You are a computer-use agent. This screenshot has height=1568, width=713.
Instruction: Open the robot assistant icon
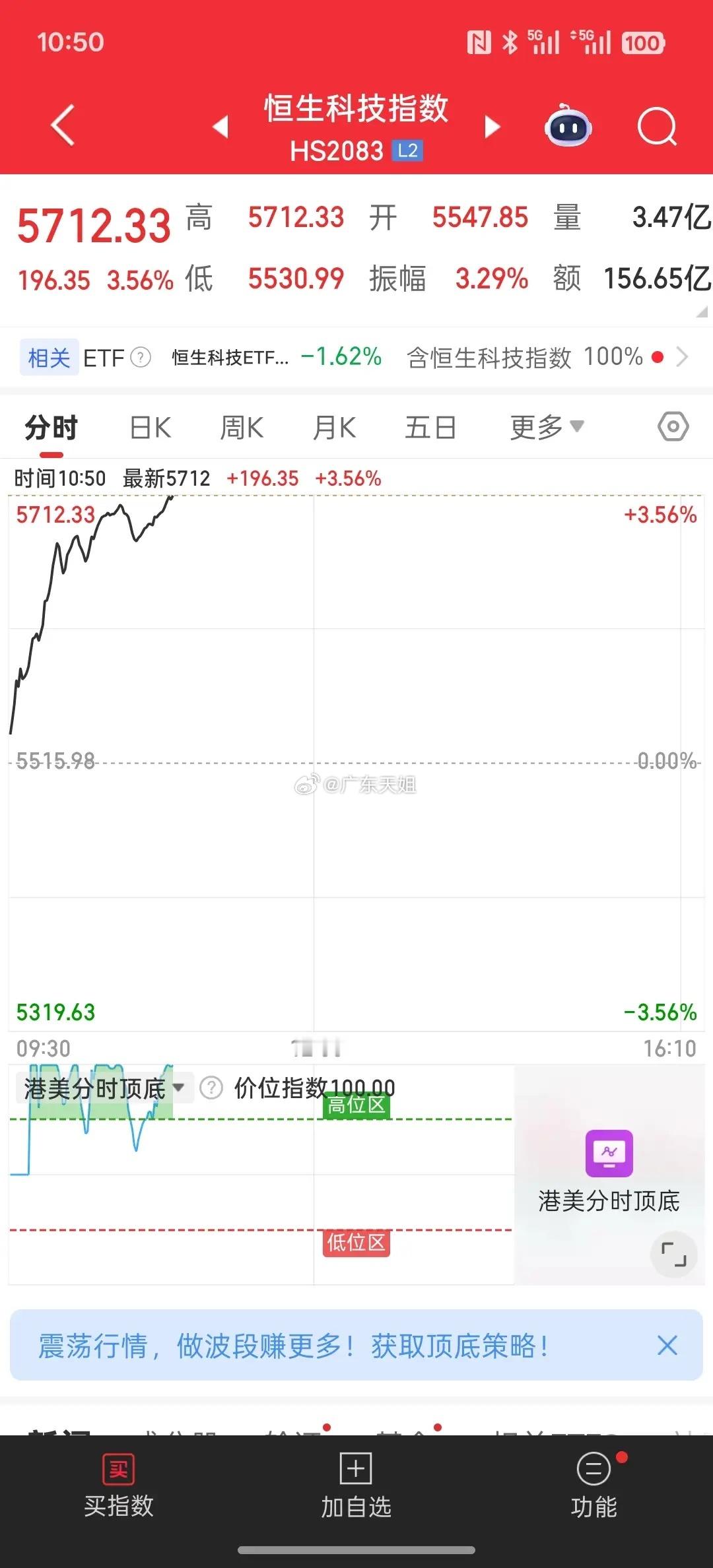(x=568, y=125)
